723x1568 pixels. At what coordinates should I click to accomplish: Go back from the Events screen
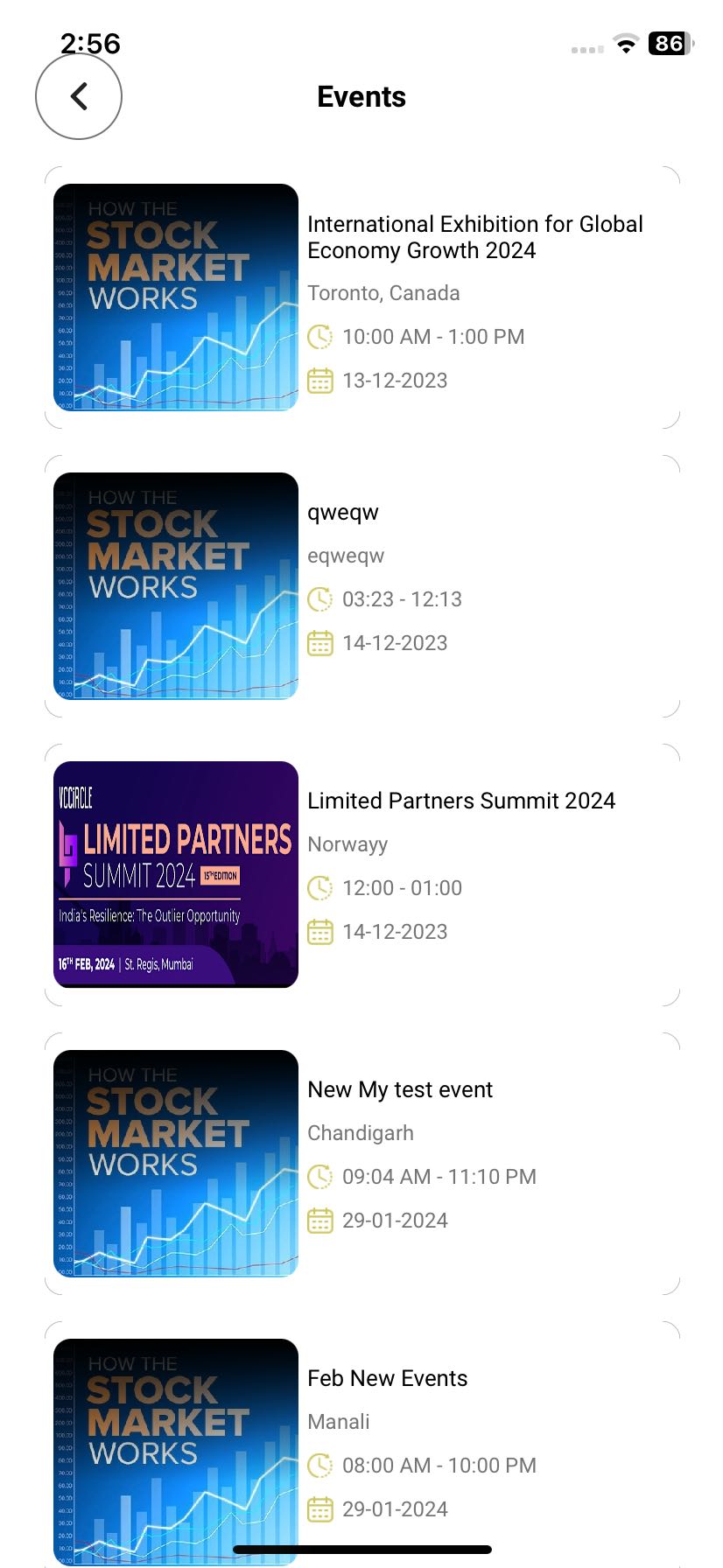point(79,96)
